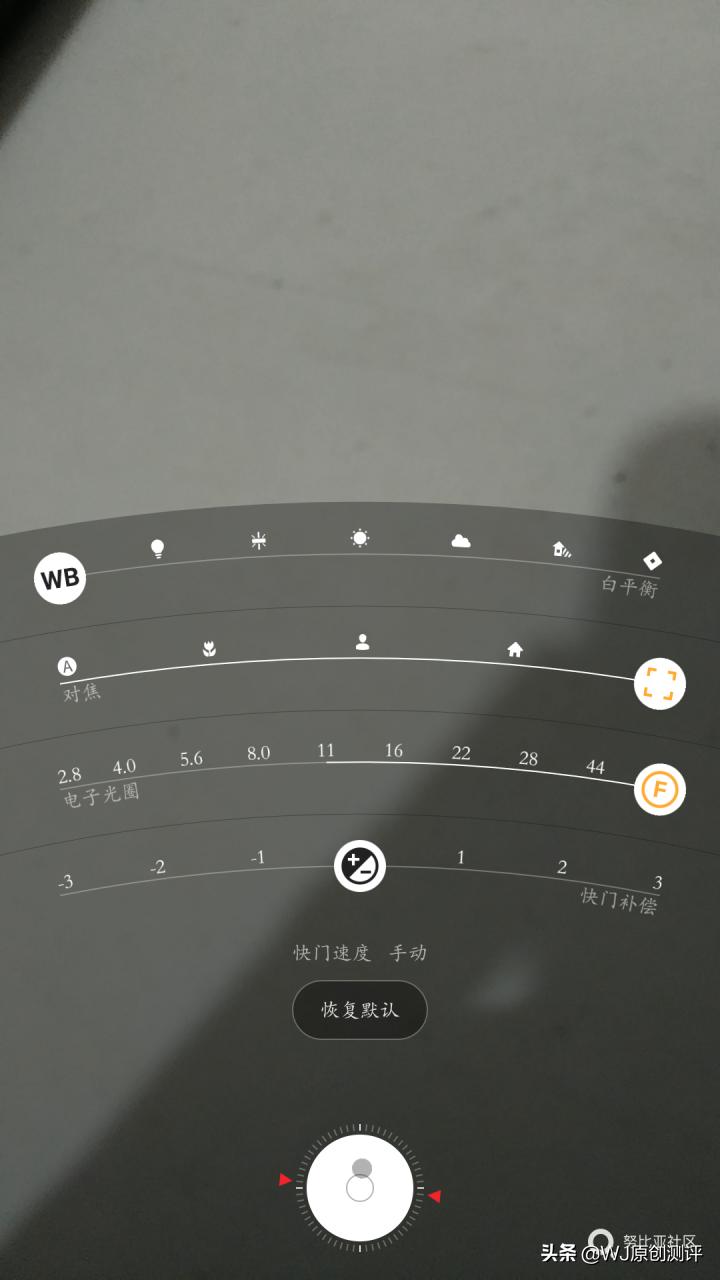
Task: Select fluorescent white balance preset
Action: (x=259, y=541)
